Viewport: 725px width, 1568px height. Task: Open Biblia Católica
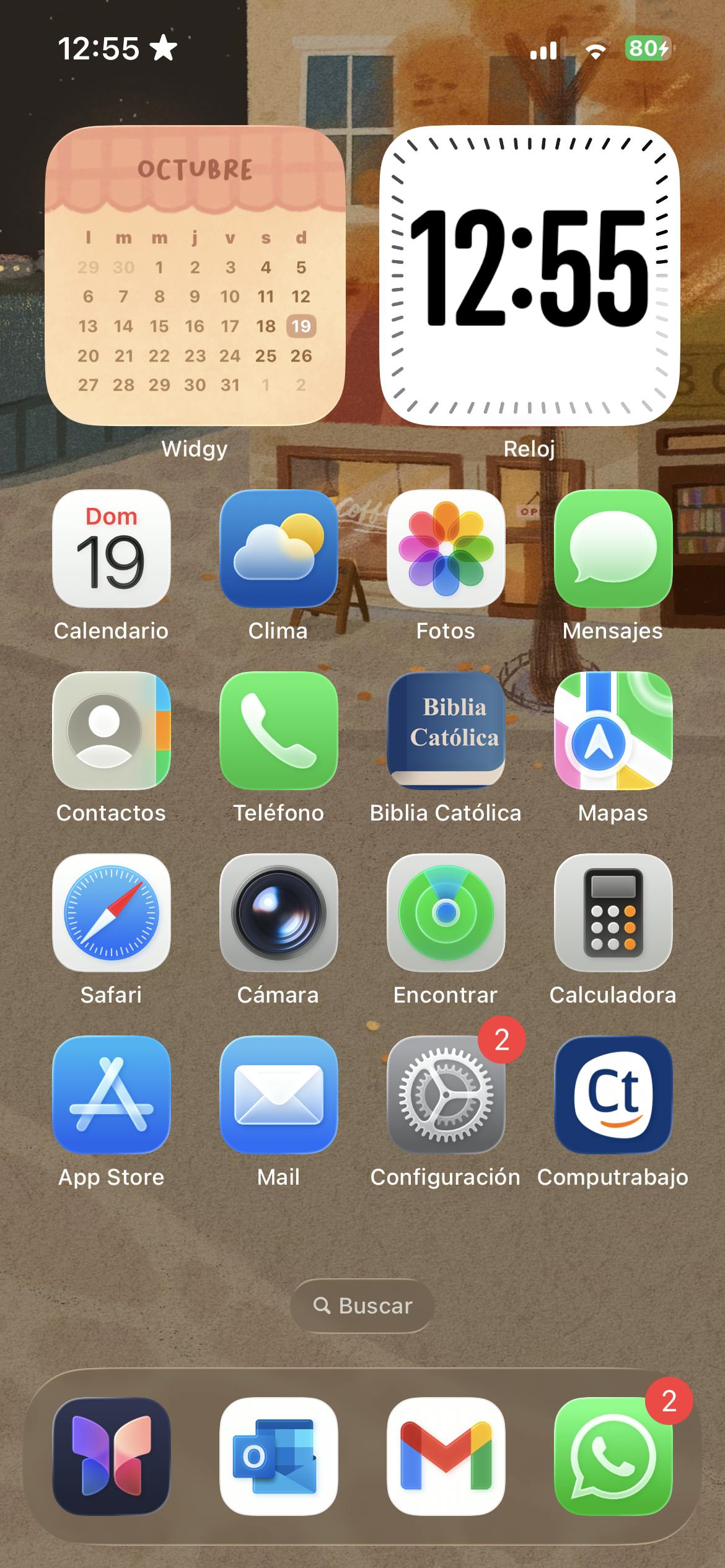(x=446, y=731)
